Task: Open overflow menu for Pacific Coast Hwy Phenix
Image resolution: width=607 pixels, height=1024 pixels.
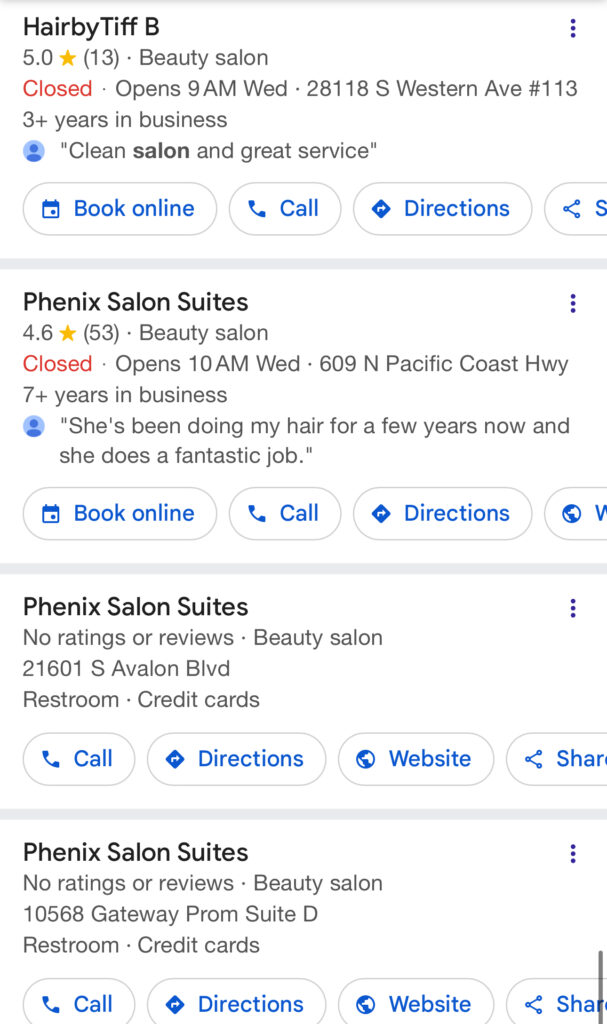Action: coord(572,303)
